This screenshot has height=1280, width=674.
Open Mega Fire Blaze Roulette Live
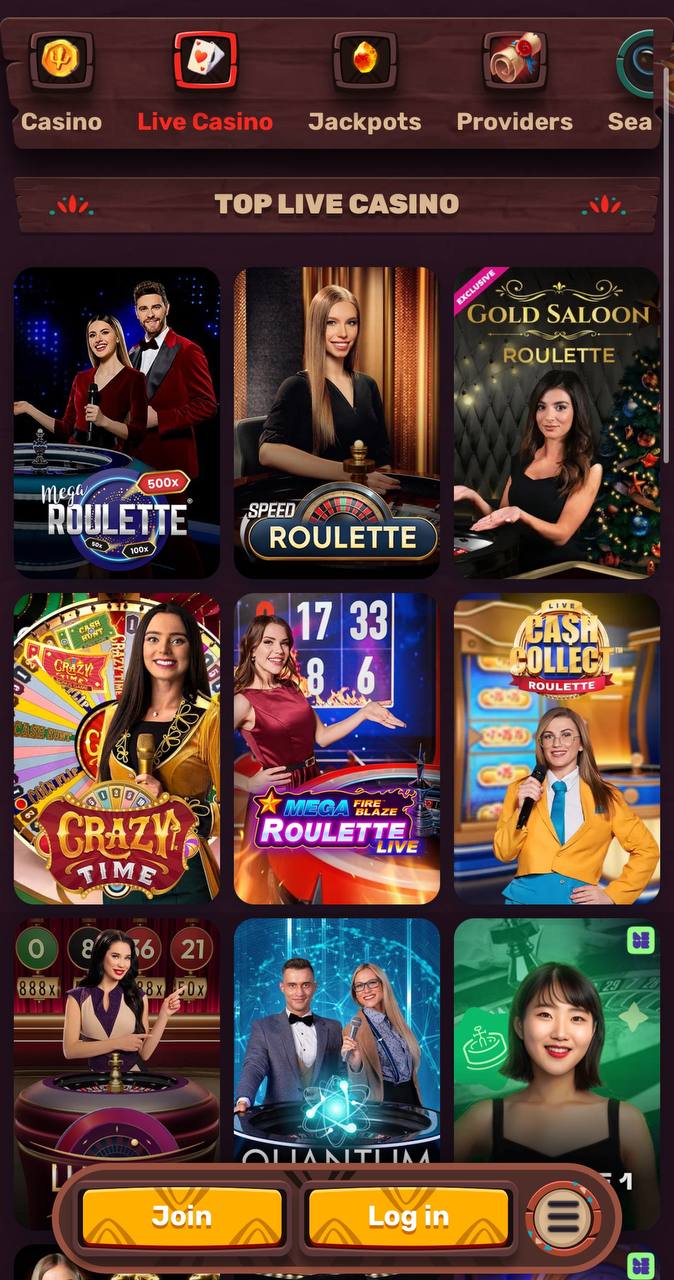[x=337, y=748]
